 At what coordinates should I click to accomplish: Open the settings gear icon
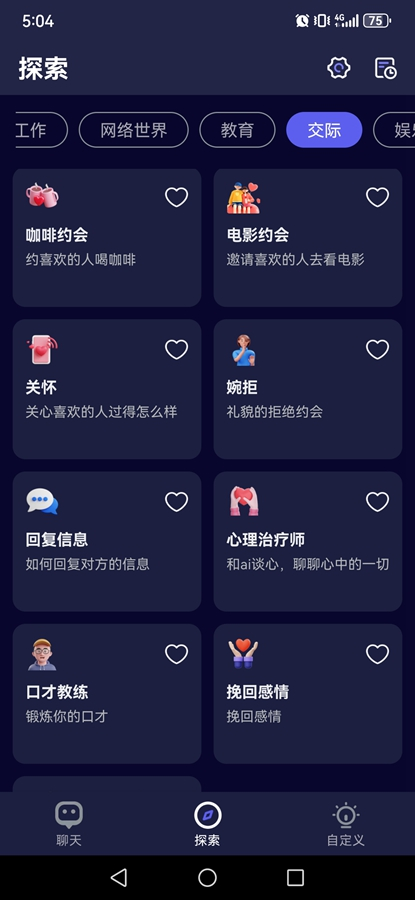click(x=339, y=68)
